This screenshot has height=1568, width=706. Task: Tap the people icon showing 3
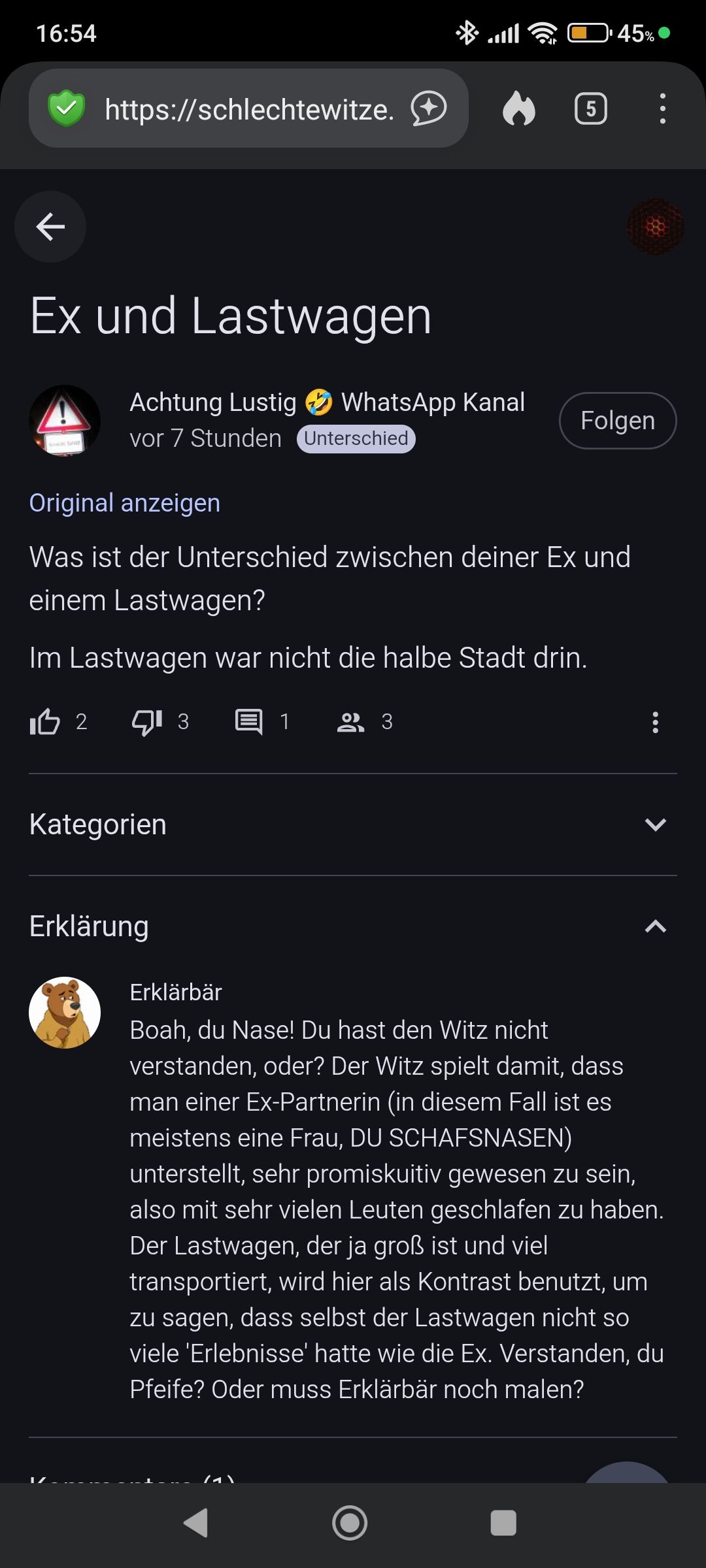point(351,722)
